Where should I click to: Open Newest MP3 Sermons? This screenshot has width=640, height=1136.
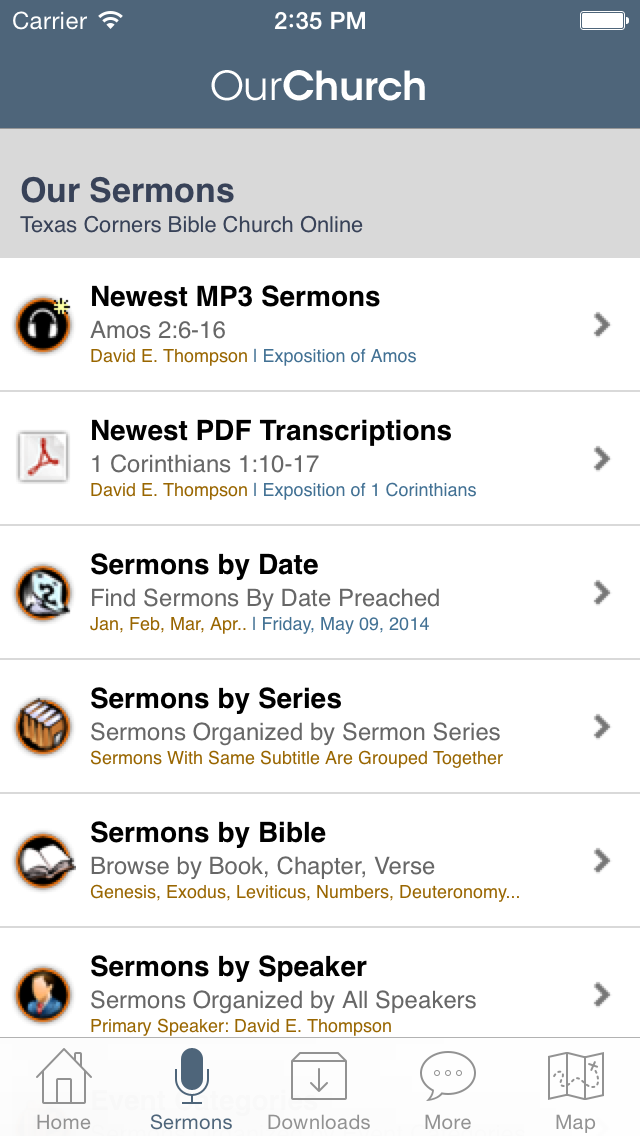point(320,325)
